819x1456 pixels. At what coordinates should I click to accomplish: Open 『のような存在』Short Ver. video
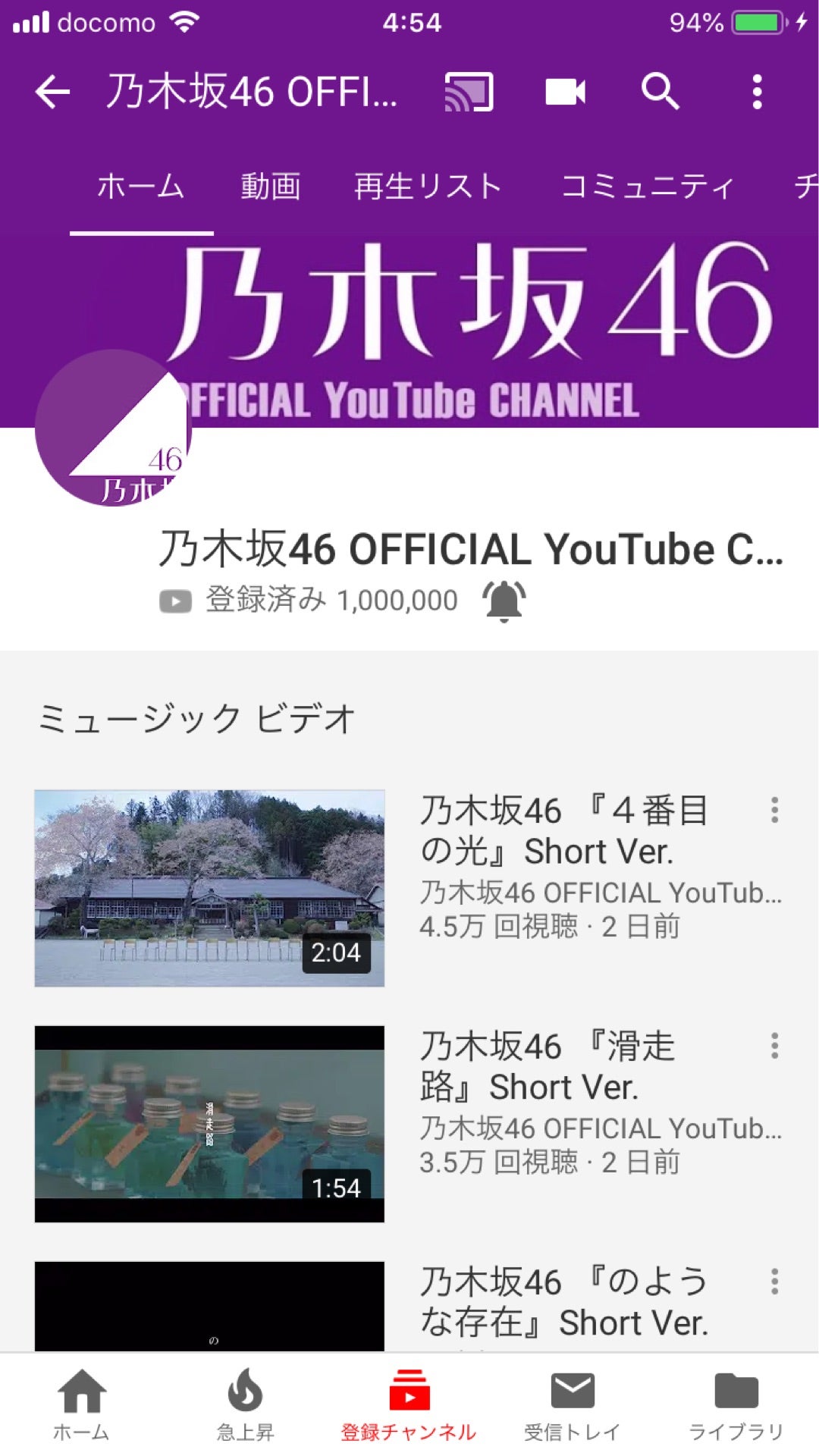(209, 1306)
